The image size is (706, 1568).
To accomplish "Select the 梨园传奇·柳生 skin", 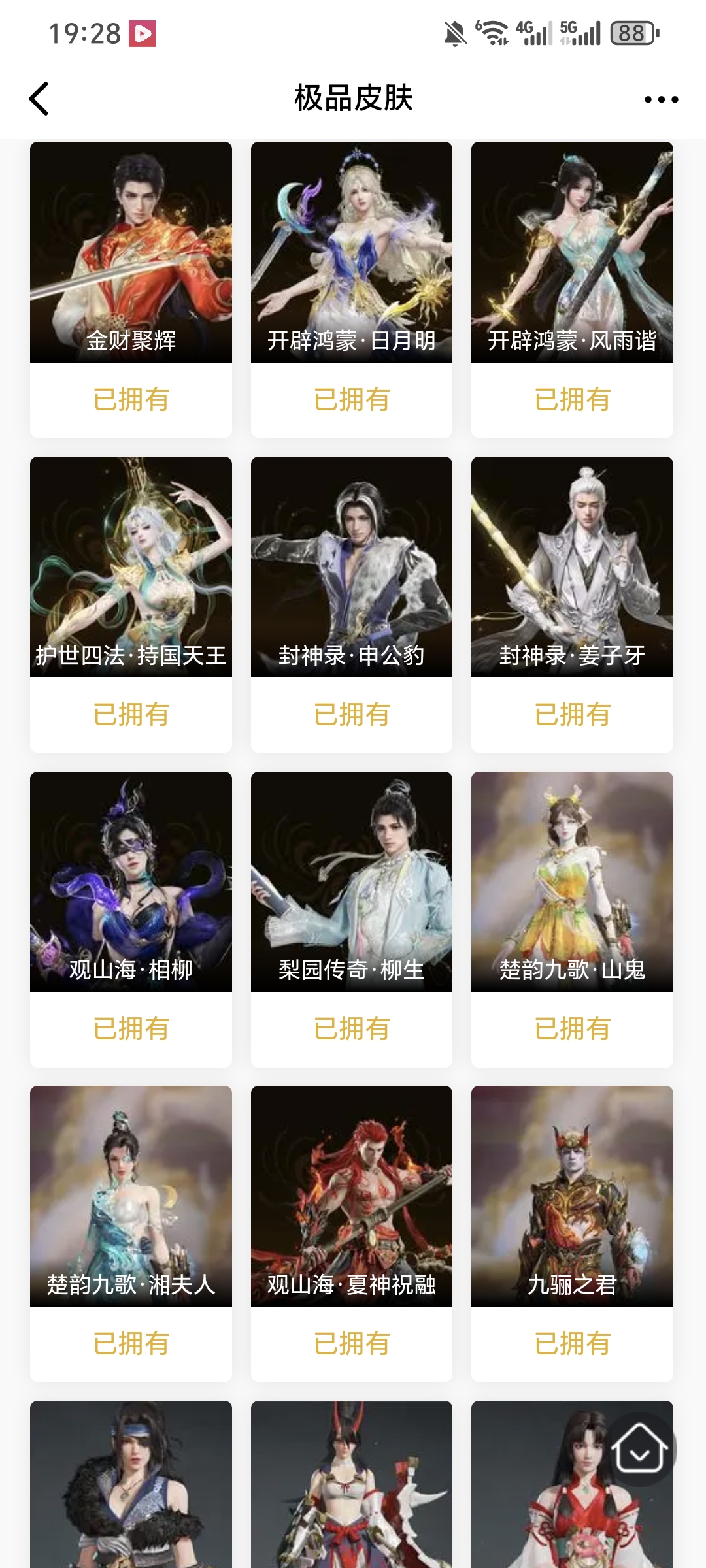I will (x=352, y=882).
